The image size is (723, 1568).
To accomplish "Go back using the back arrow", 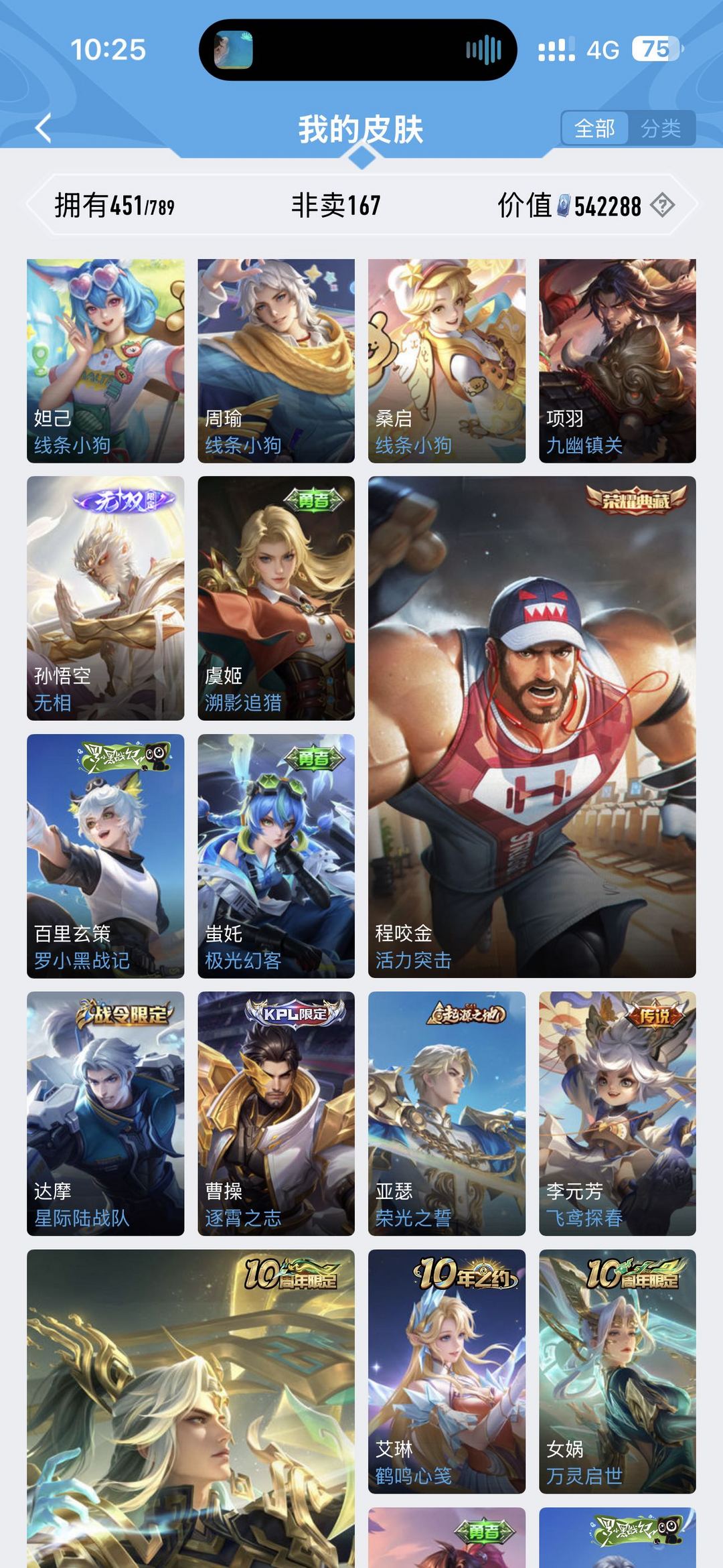I will [x=44, y=128].
